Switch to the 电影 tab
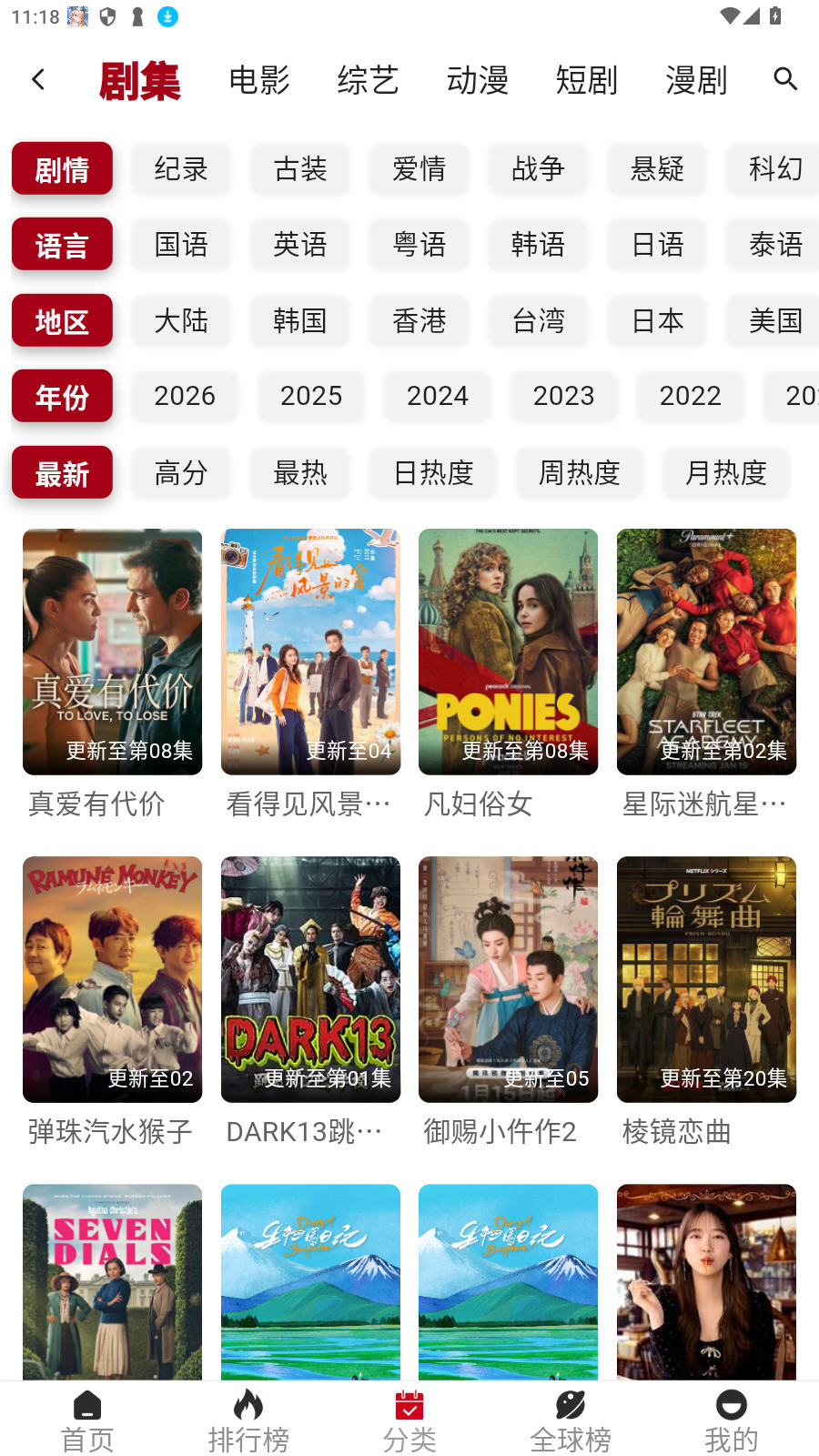The width and height of the screenshot is (819, 1456). [258, 79]
